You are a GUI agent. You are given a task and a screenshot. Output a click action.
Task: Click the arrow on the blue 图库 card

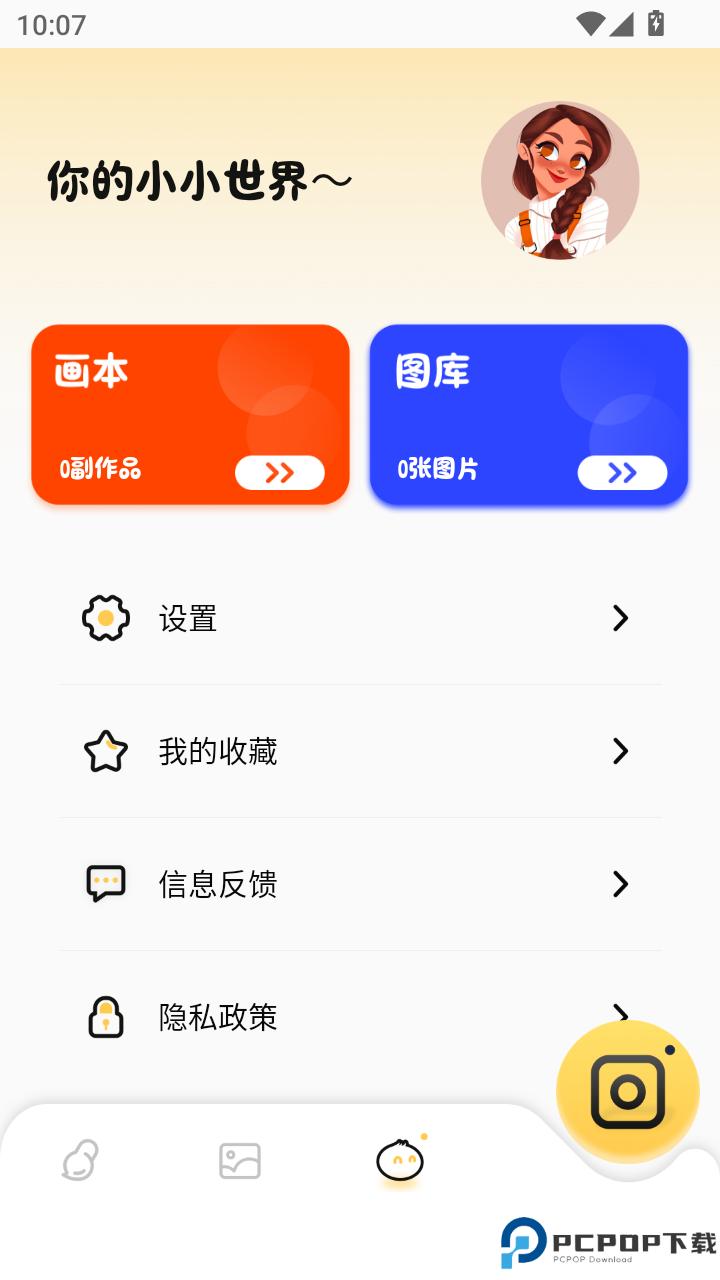(622, 472)
